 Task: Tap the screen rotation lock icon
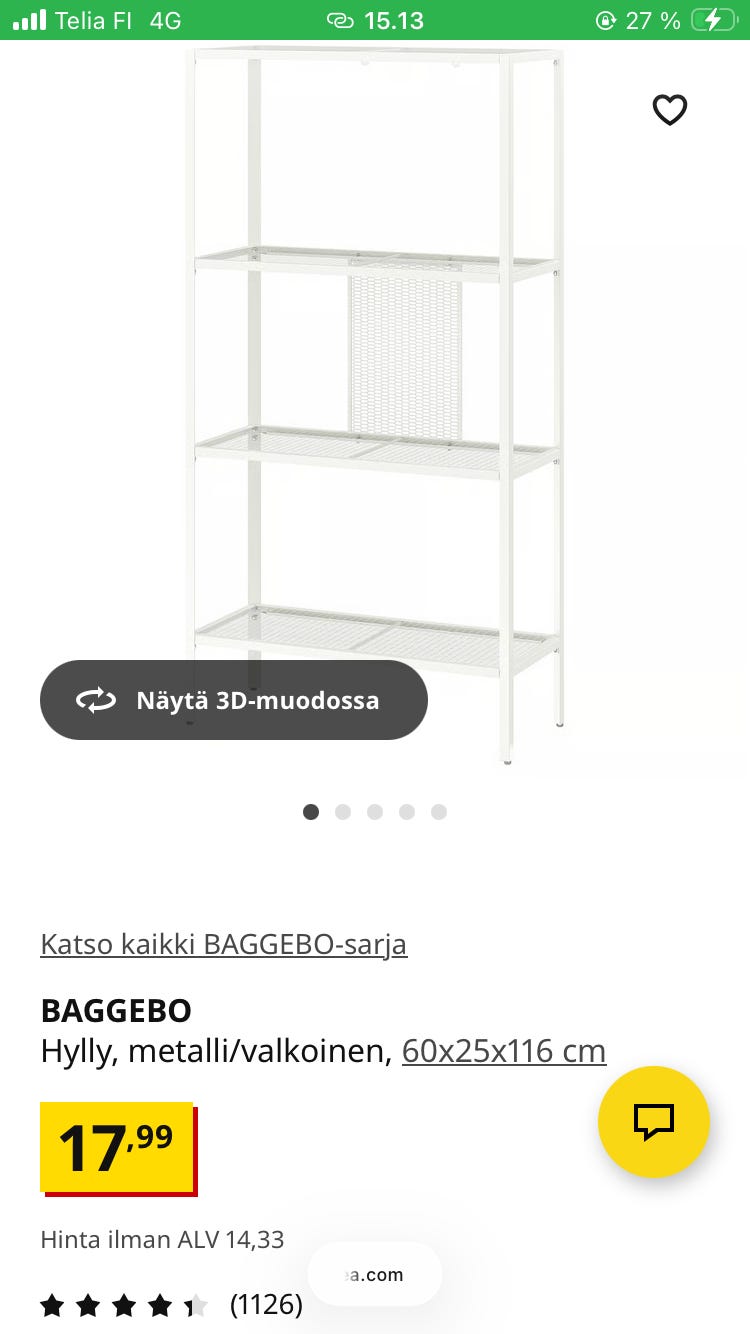pyautogui.click(x=607, y=19)
